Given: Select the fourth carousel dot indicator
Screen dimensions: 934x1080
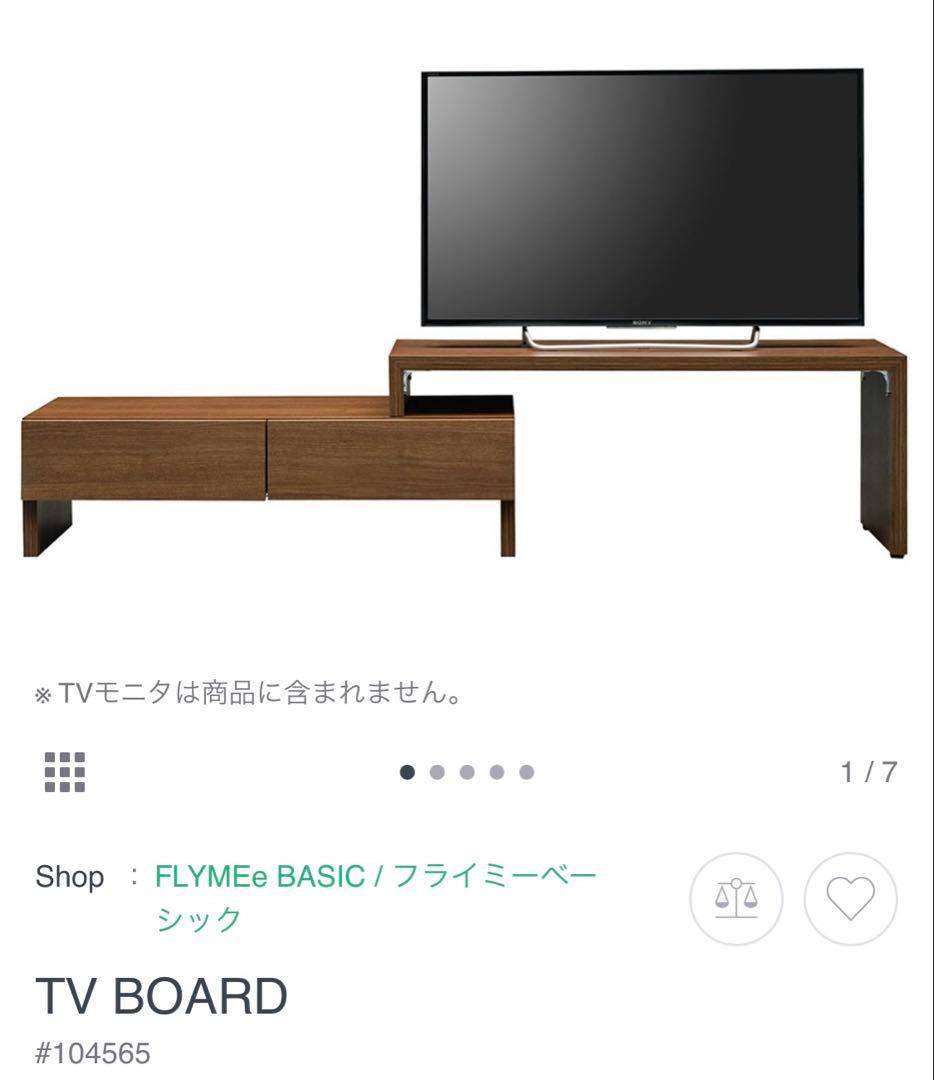Looking at the screenshot, I should [497, 770].
